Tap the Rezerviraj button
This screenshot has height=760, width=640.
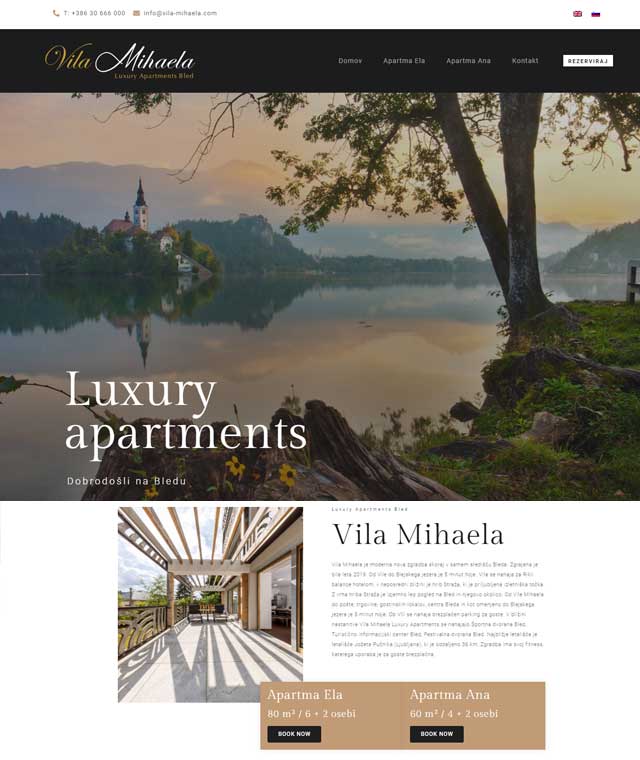pos(588,61)
